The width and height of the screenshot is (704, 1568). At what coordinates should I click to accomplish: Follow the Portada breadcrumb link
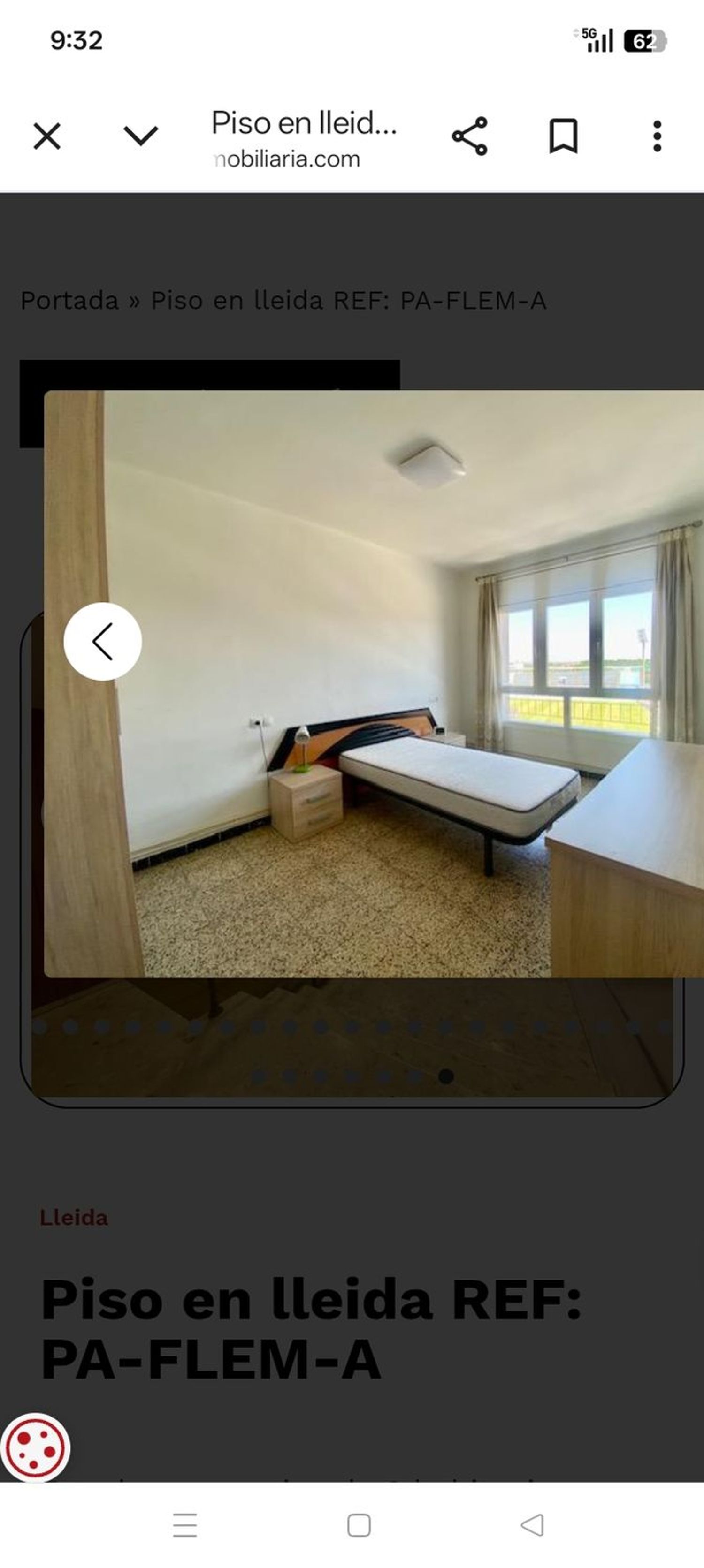tap(69, 301)
